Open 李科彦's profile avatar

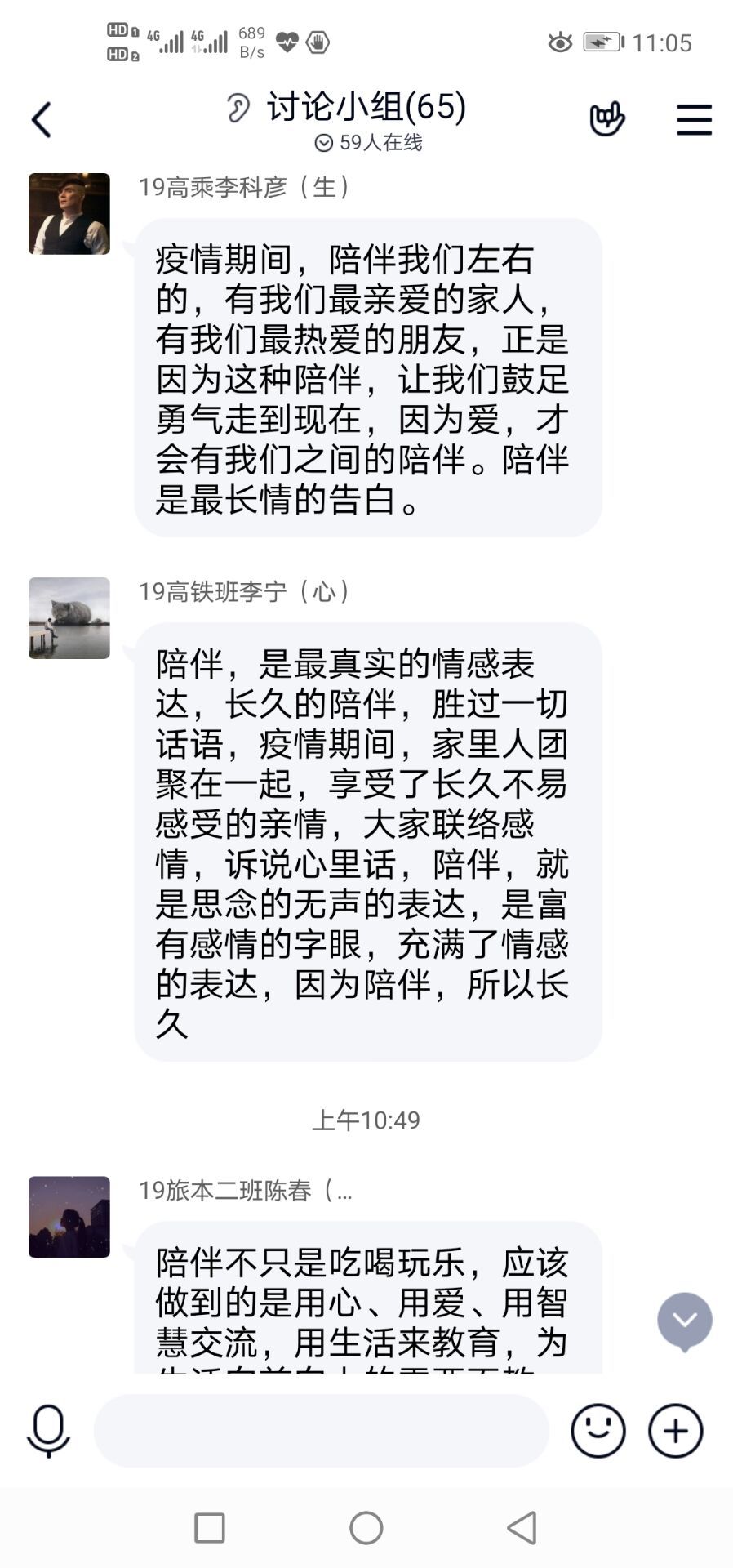coord(69,214)
